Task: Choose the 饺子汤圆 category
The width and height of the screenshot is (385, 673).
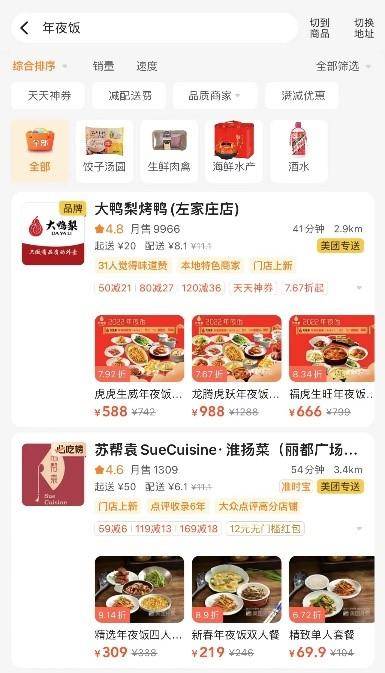Action: (x=104, y=150)
